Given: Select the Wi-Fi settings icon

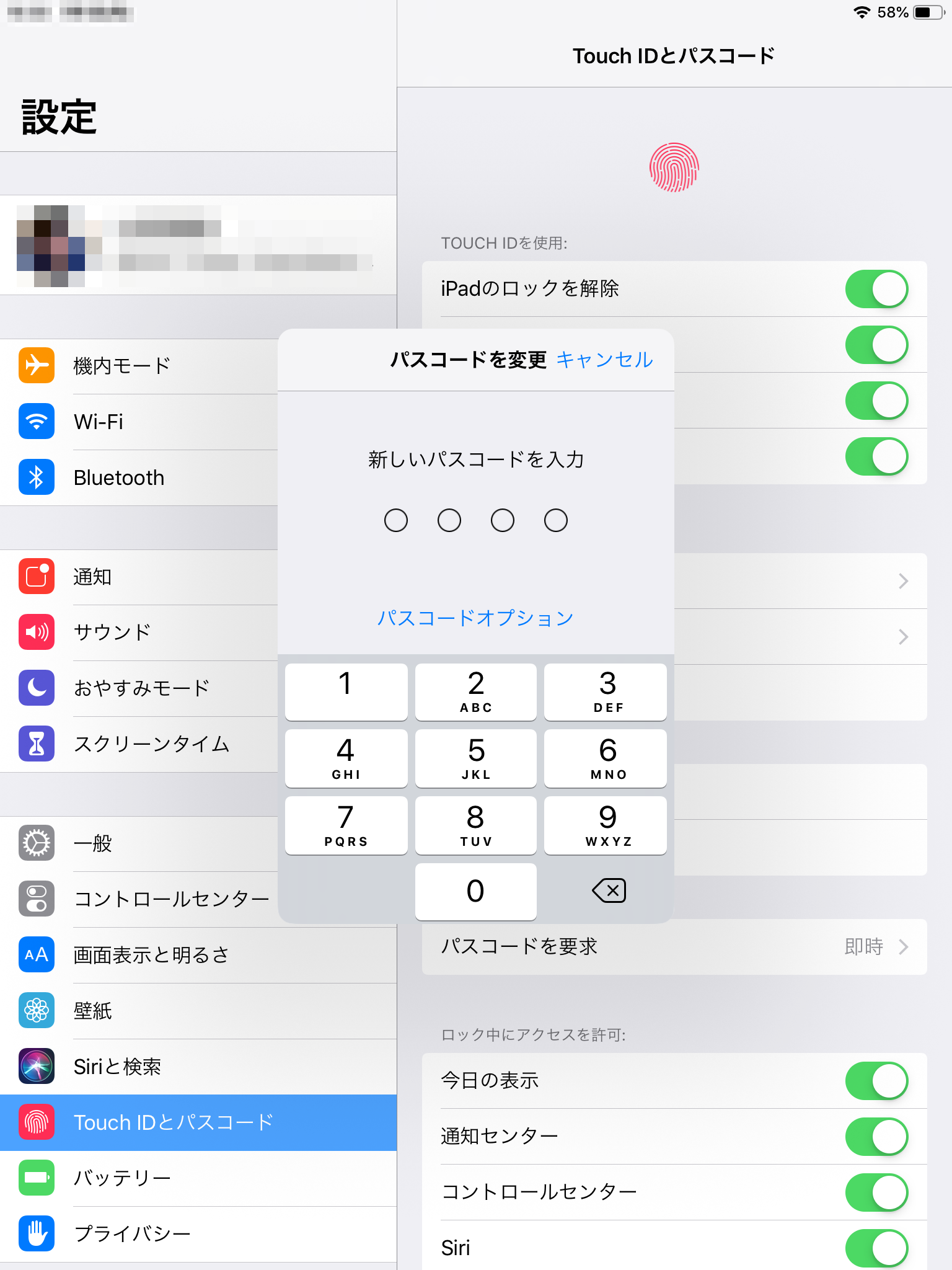Looking at the screenshot, I should coord(37,422).
